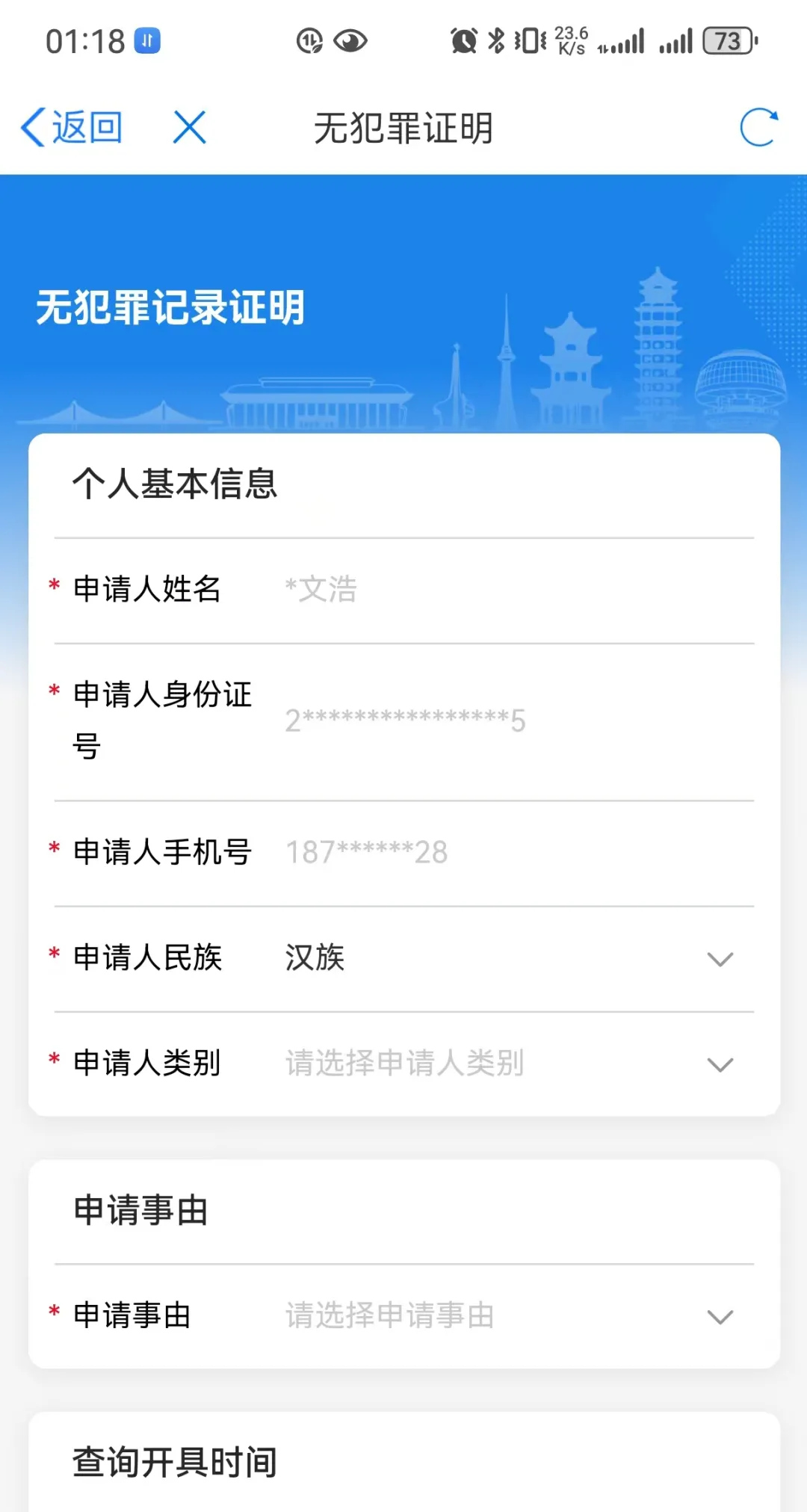Screen dimensions: 807x1512
Task: Tap the blue pause icon next to the clock
Action: 146,41
